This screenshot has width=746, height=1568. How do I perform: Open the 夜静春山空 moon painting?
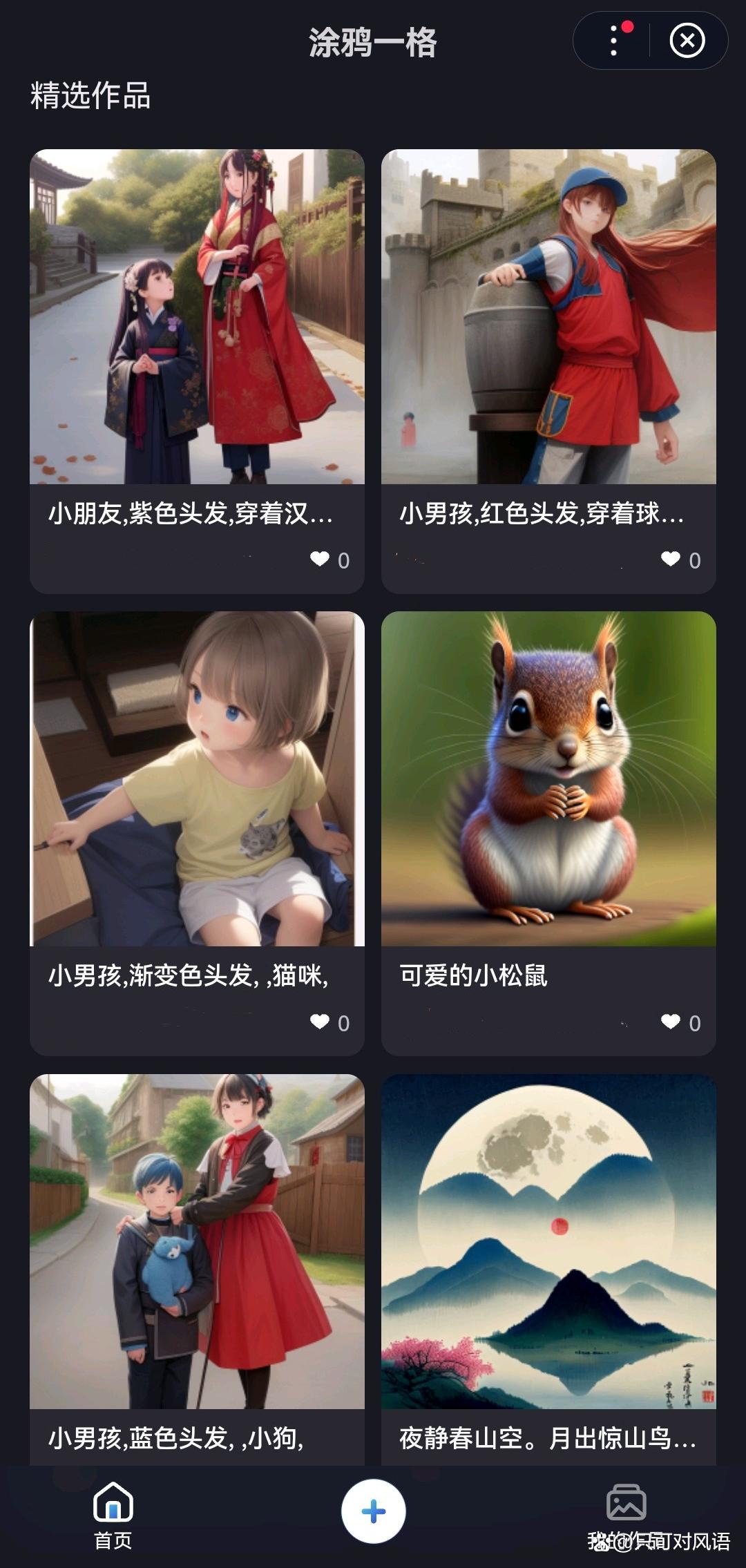pos(548,1241)
